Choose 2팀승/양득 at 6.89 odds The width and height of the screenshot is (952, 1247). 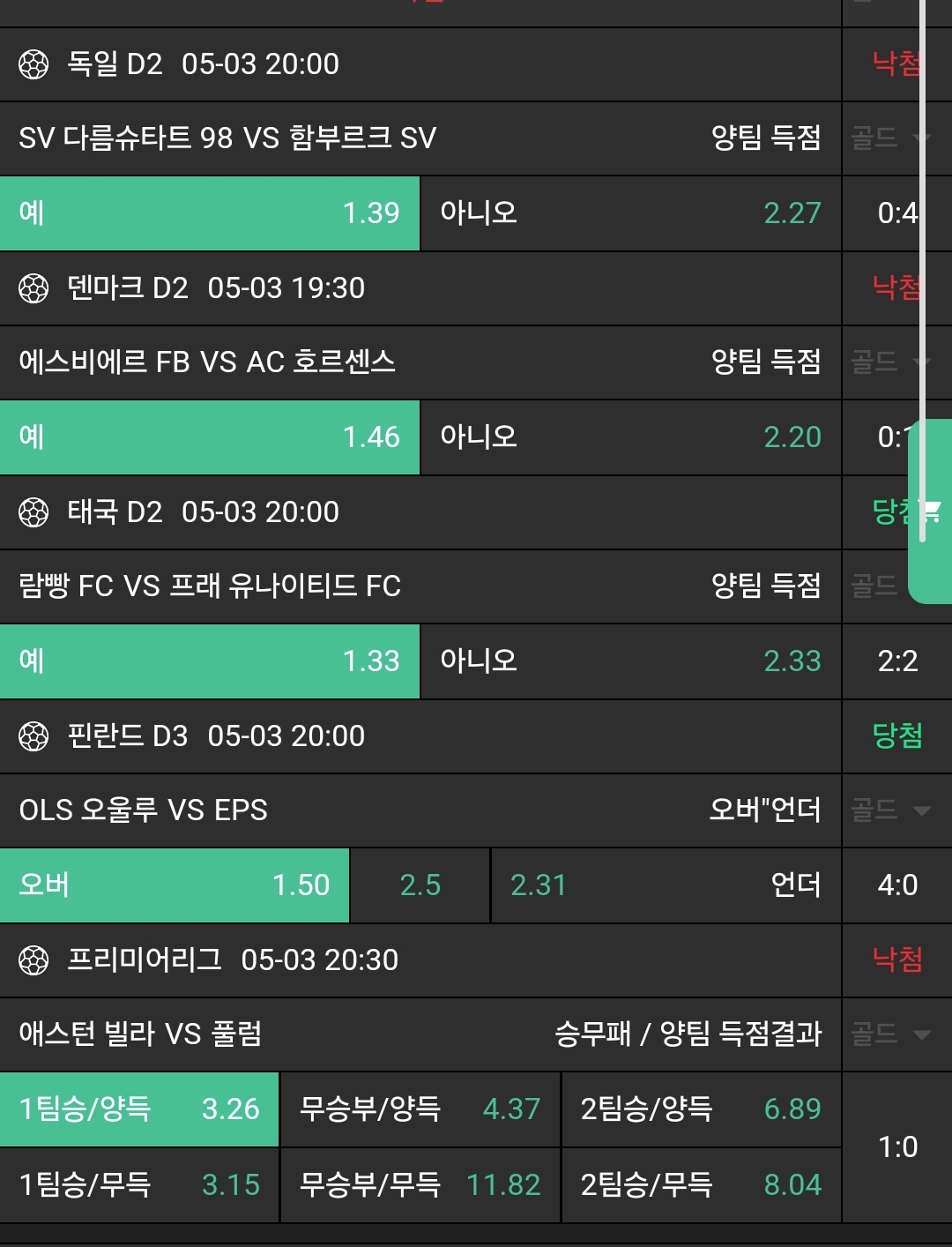coord(701,1109)
